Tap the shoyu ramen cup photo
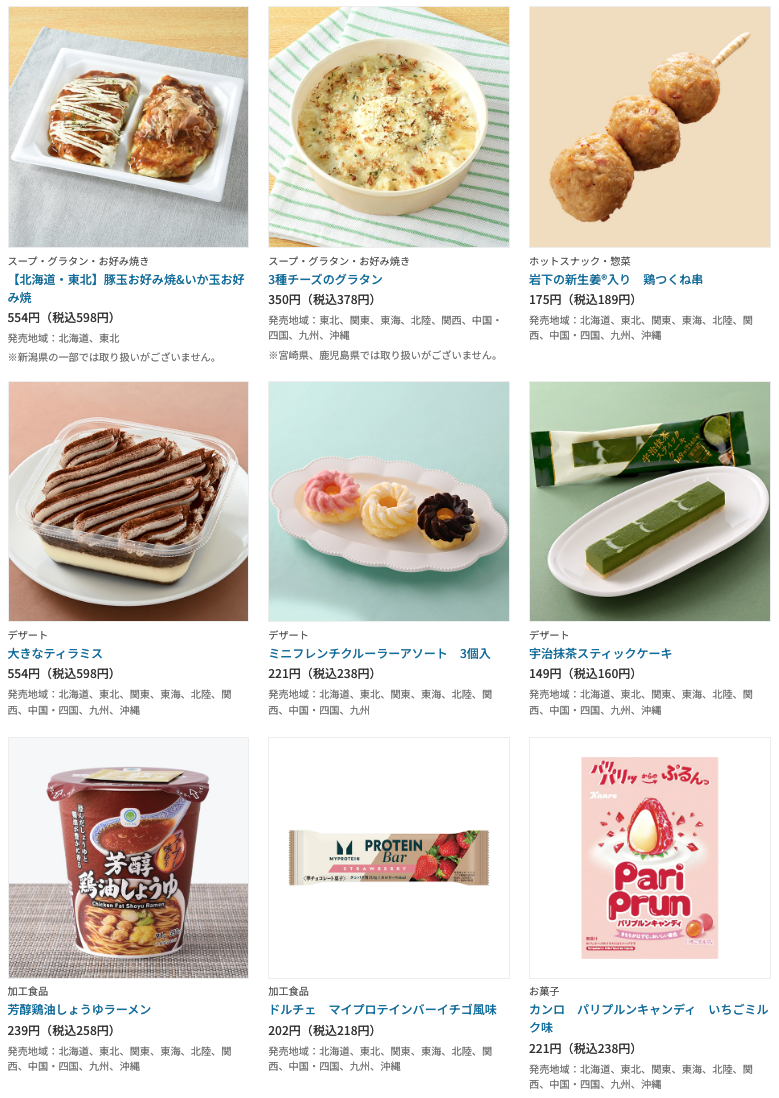 pyautogui.click(x=128, y=857)
